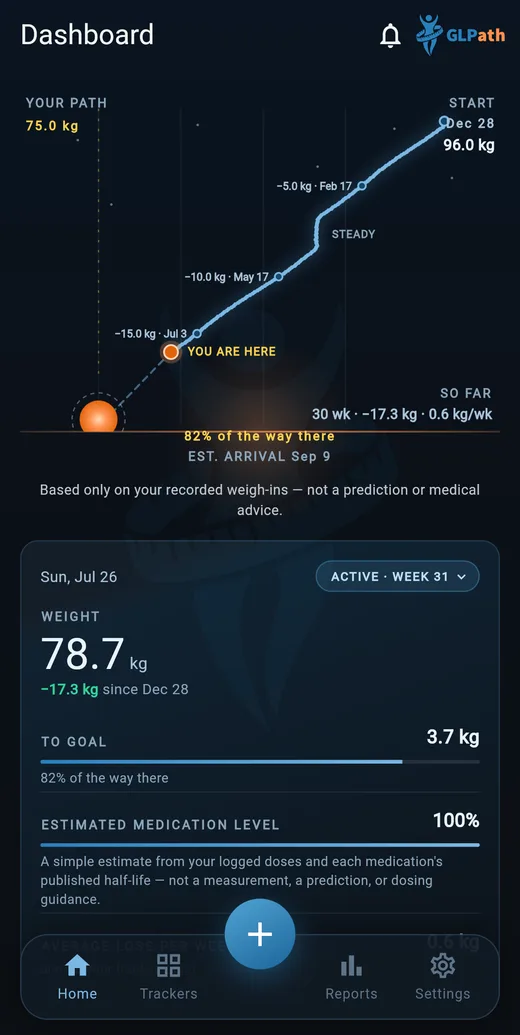Go to the Home tab
Image resolution: width=520 pixels, height=1035 pixels.
(x=77, y=977)
